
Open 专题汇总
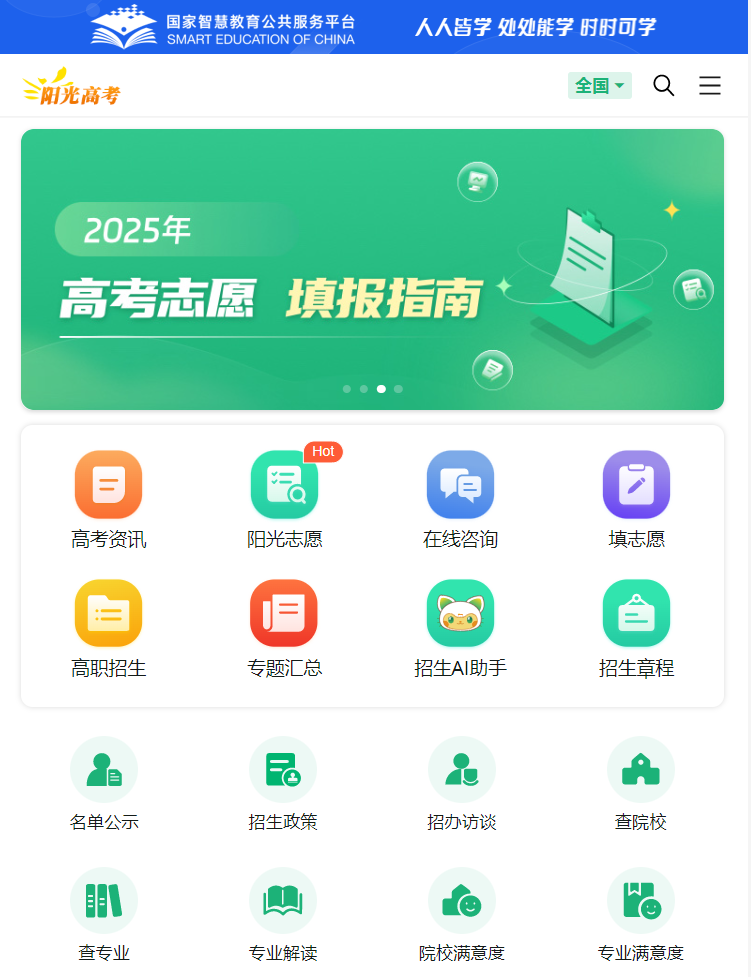(x=284, y=614)
